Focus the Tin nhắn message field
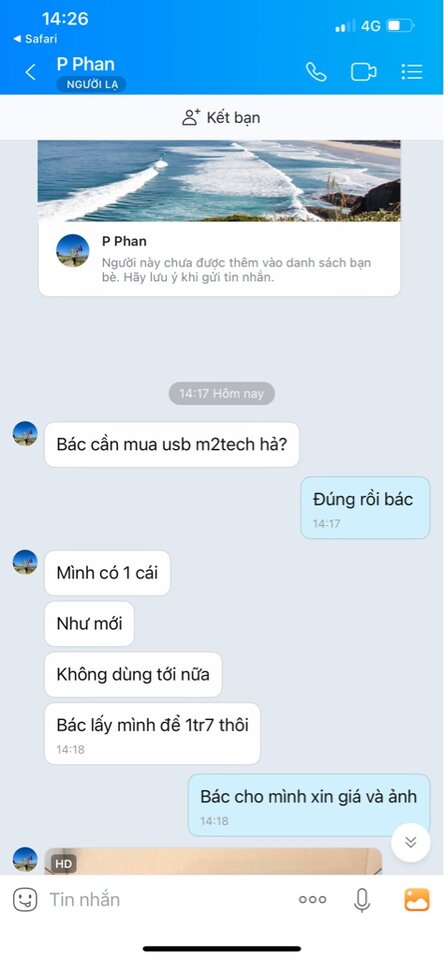The height and width of the screenshot is (960, 444). pyautogui.click(x=165, y=899)
